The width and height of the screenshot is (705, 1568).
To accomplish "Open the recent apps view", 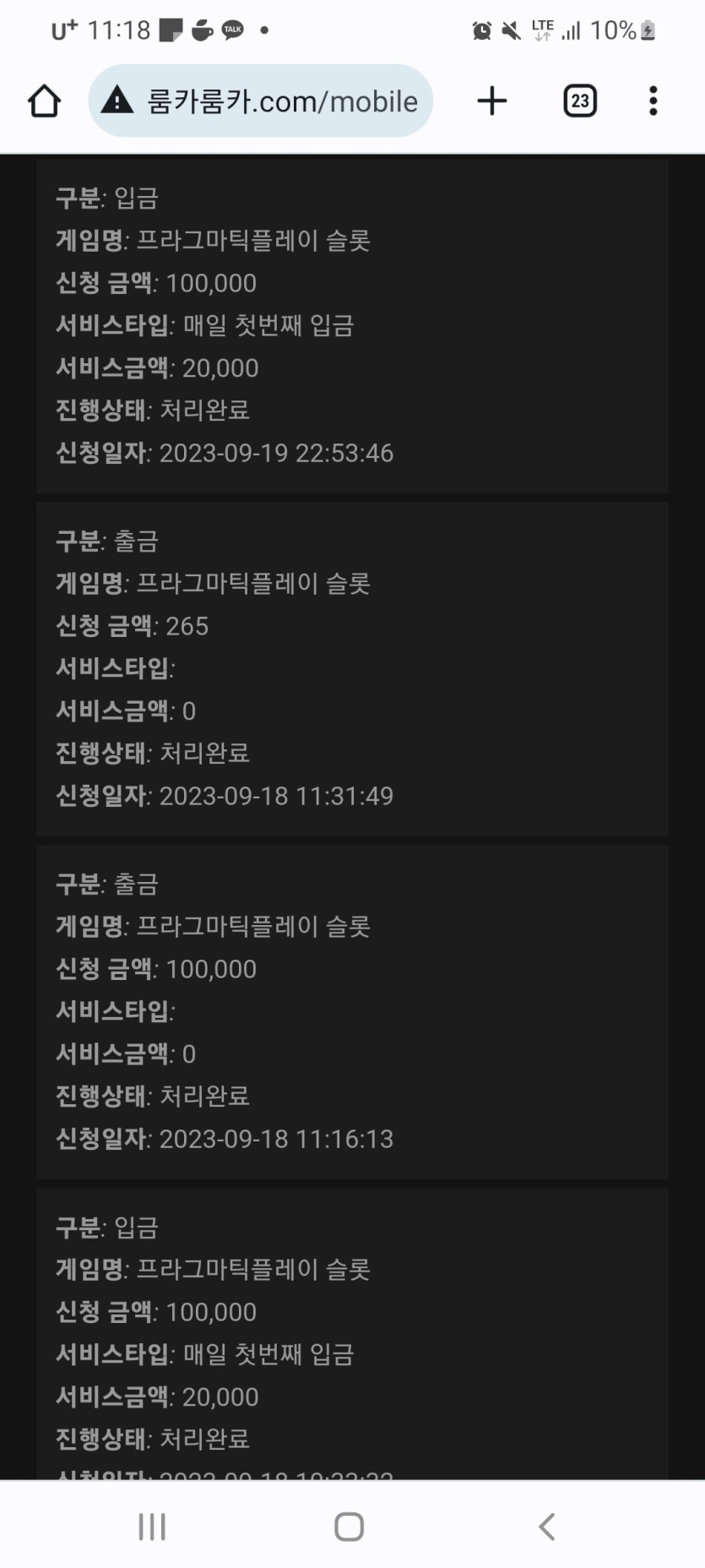I will (152, 1526).
